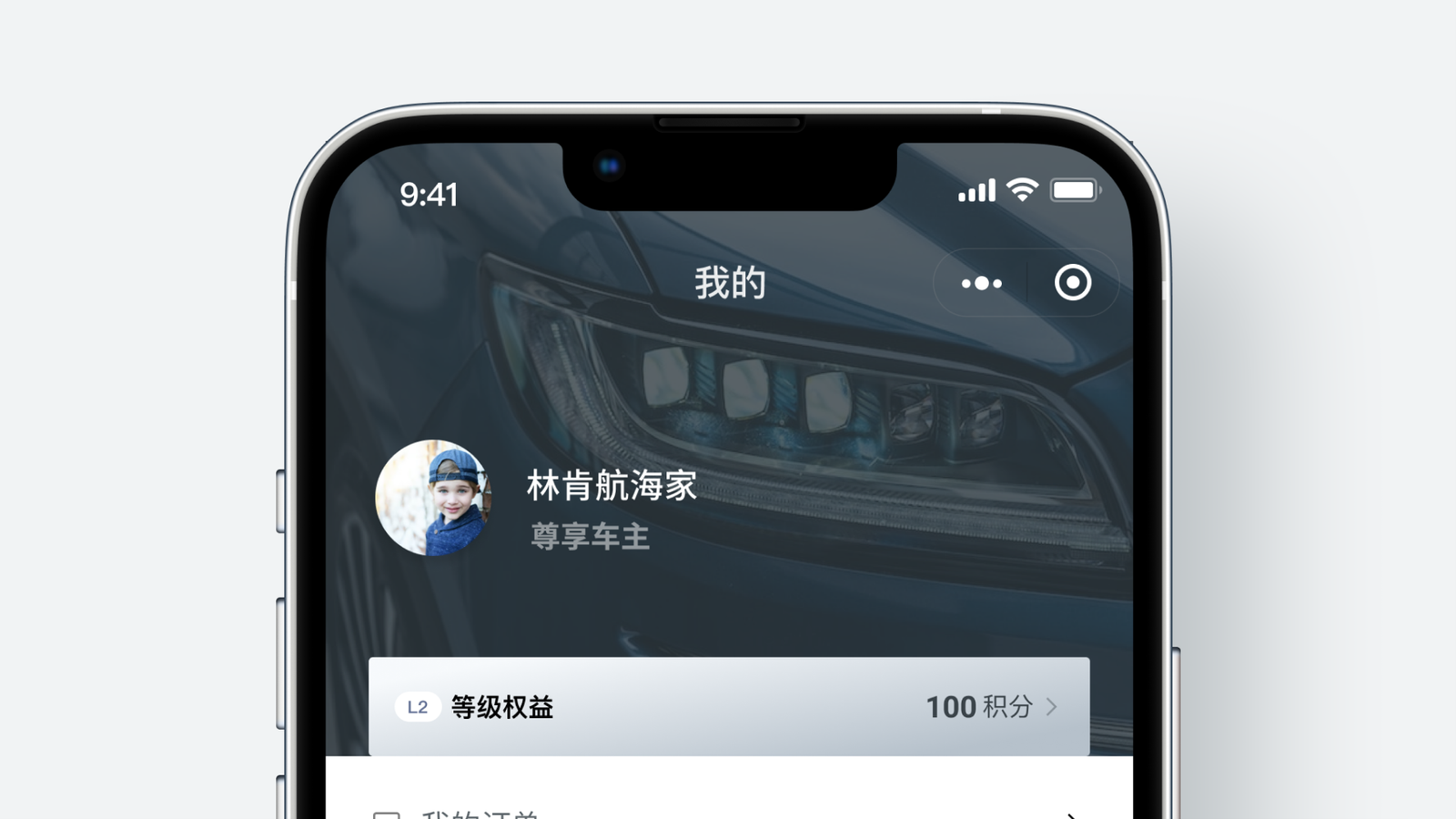Close the mini program via circle icon
This screenshot has width=1456, height=819.
[1072, 283]
